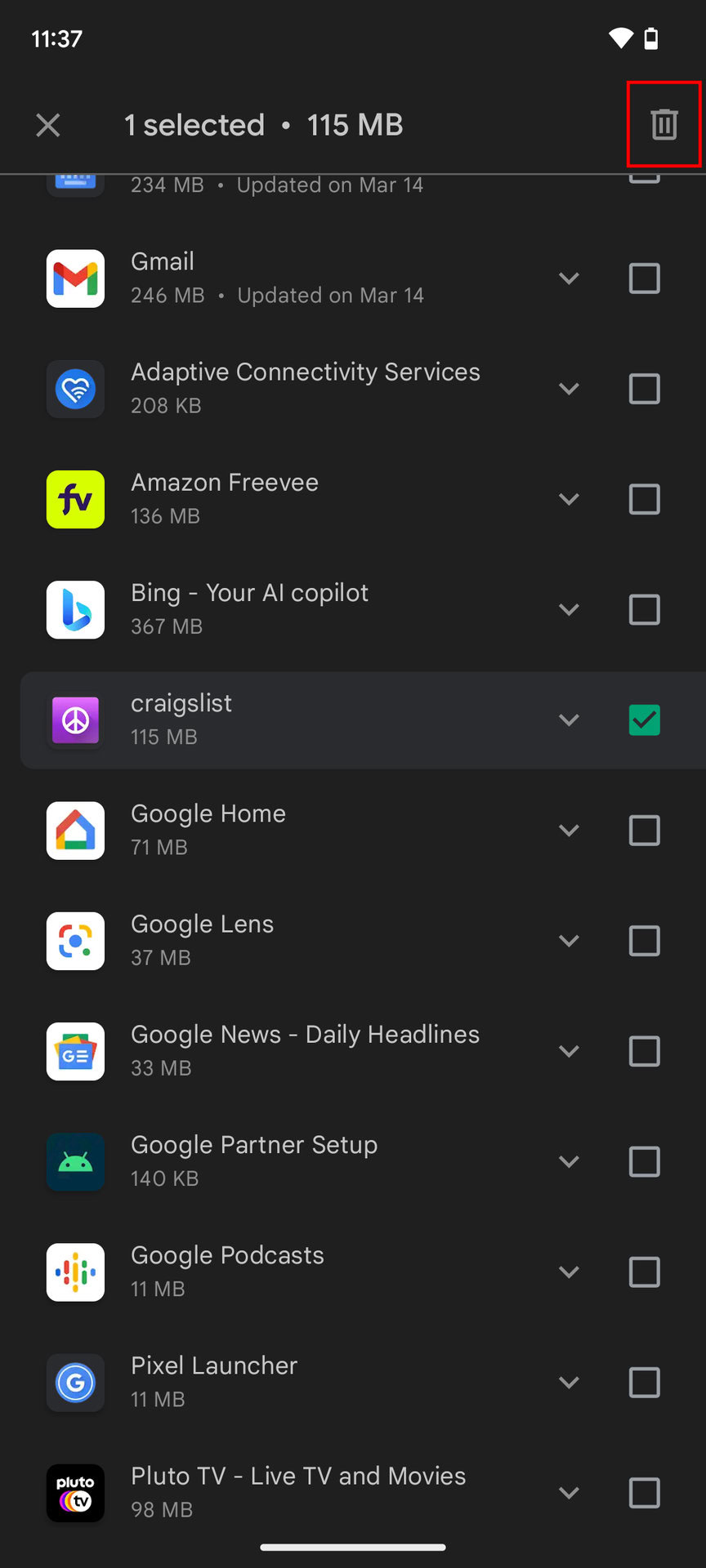Select the Gmail checkbox

pos(644,278)
